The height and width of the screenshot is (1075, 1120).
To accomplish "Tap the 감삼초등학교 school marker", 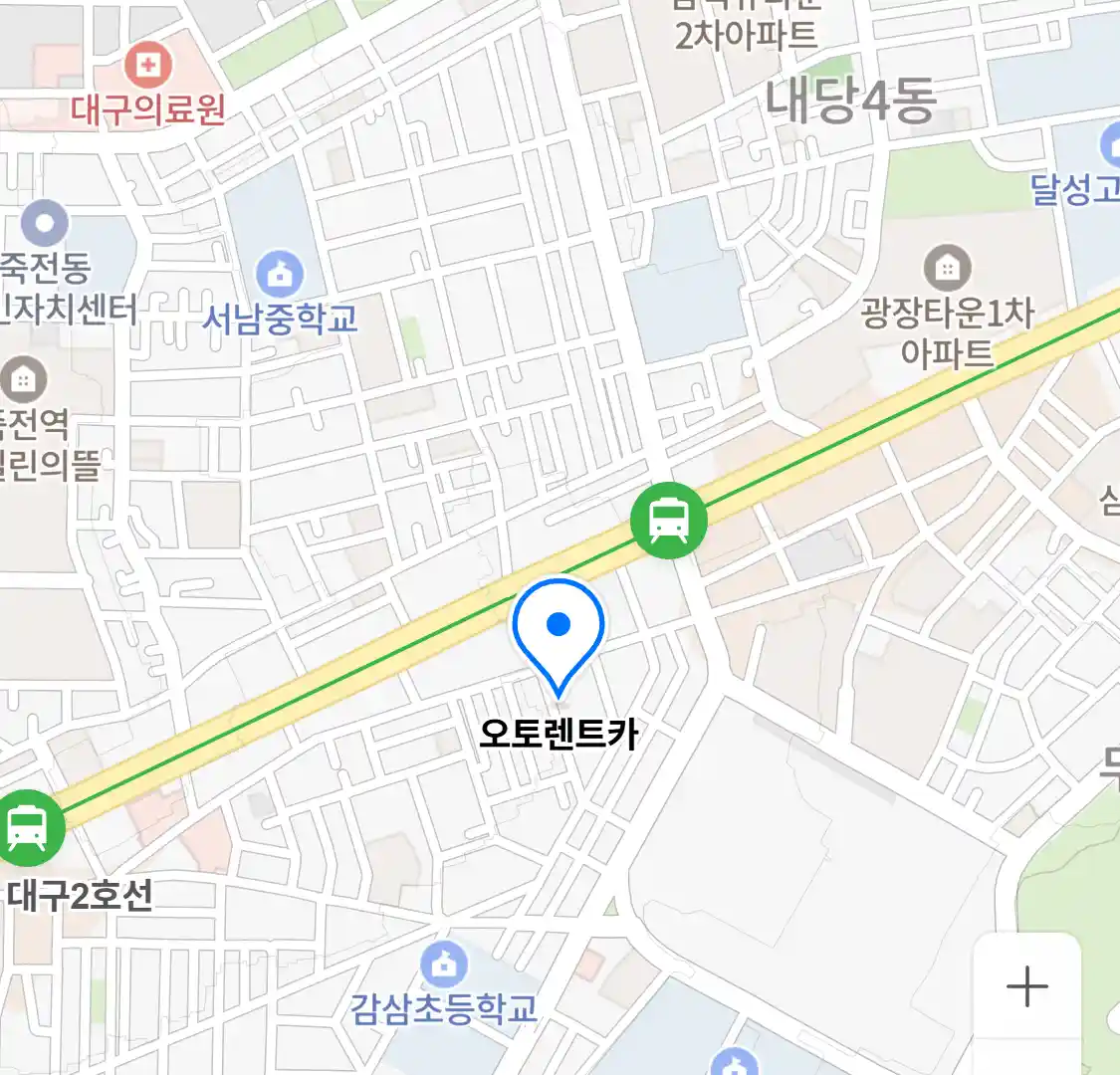I will 444,964.
